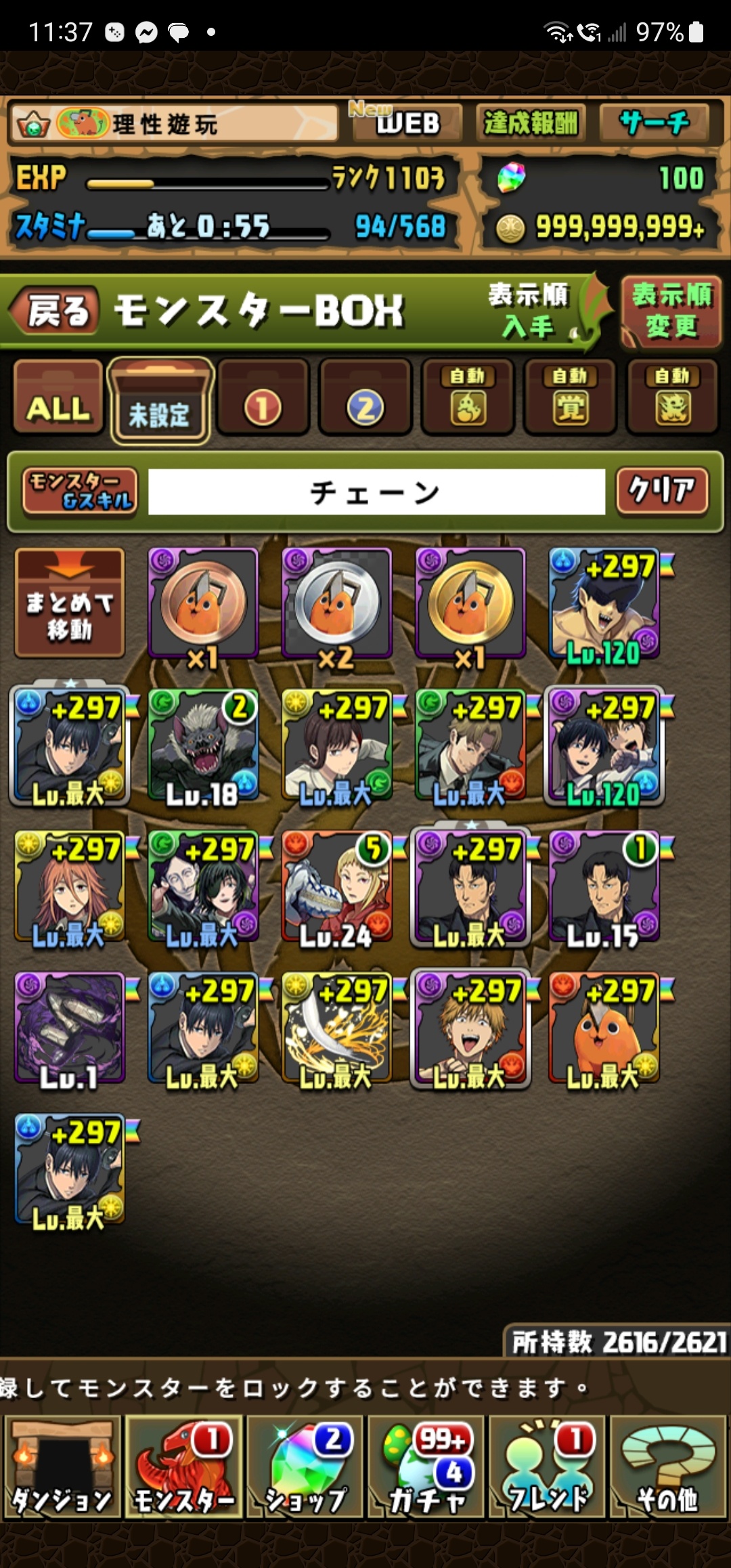Select the 未設定 box tab
This screenshot has height=1568, width=731.
click(x=160, y=401)
